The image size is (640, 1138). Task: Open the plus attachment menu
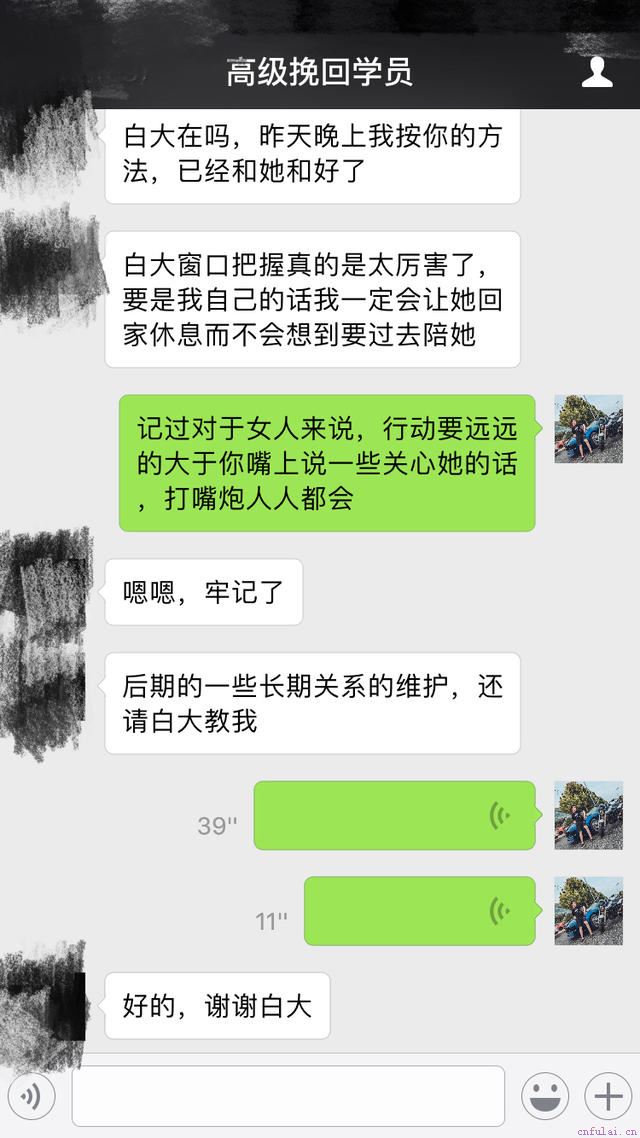coord(607,1097)
